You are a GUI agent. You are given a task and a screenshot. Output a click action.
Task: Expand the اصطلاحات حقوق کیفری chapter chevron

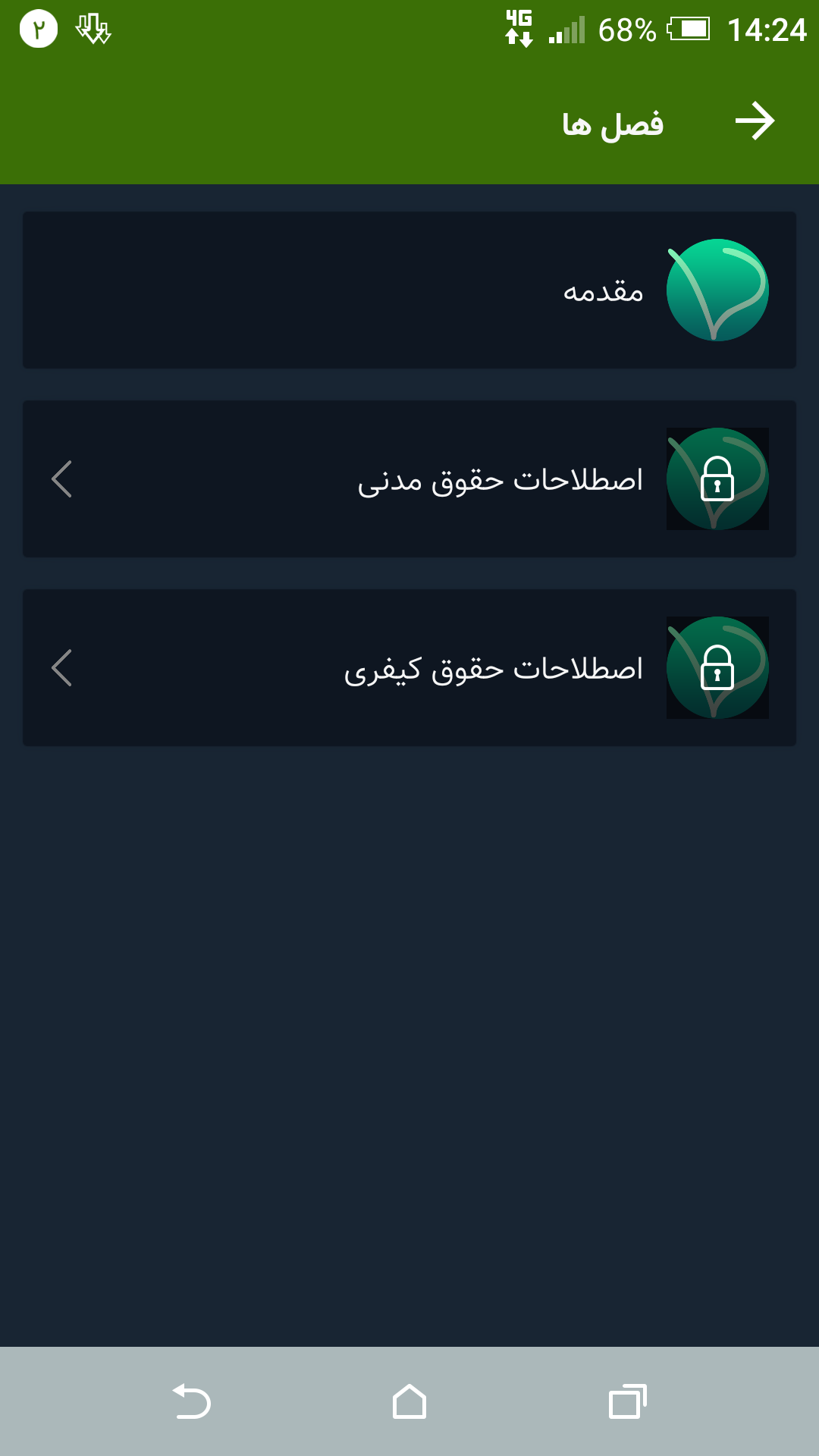coord(61,668)
